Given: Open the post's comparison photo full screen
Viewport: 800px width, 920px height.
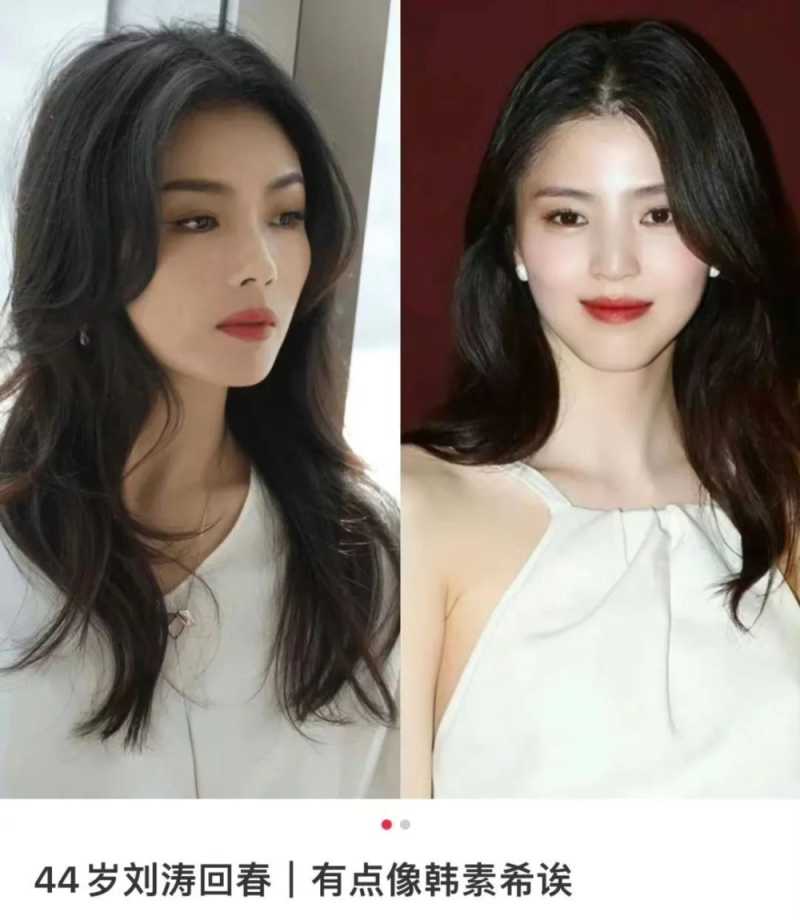Looking at the screenshot, I should (x=400, y=400).
